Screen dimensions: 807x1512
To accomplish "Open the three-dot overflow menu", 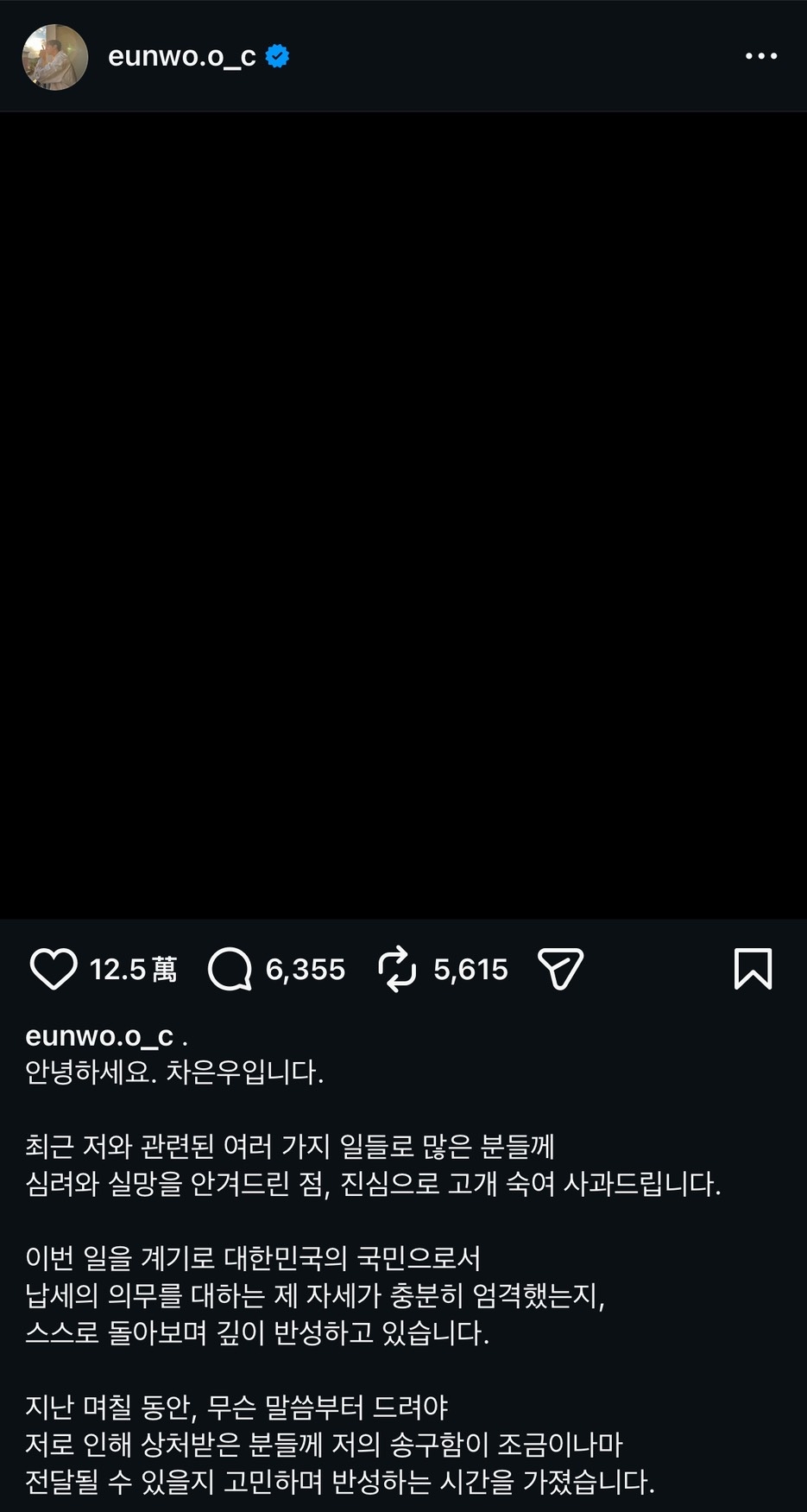I will (x=760, y=57).
